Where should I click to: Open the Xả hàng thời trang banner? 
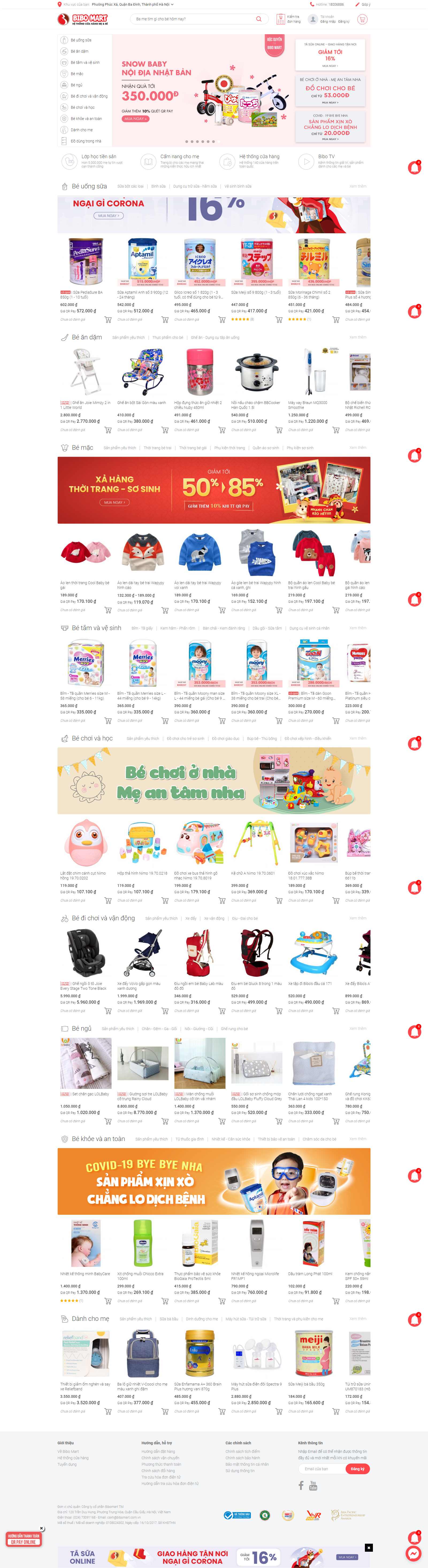point(213,490)
